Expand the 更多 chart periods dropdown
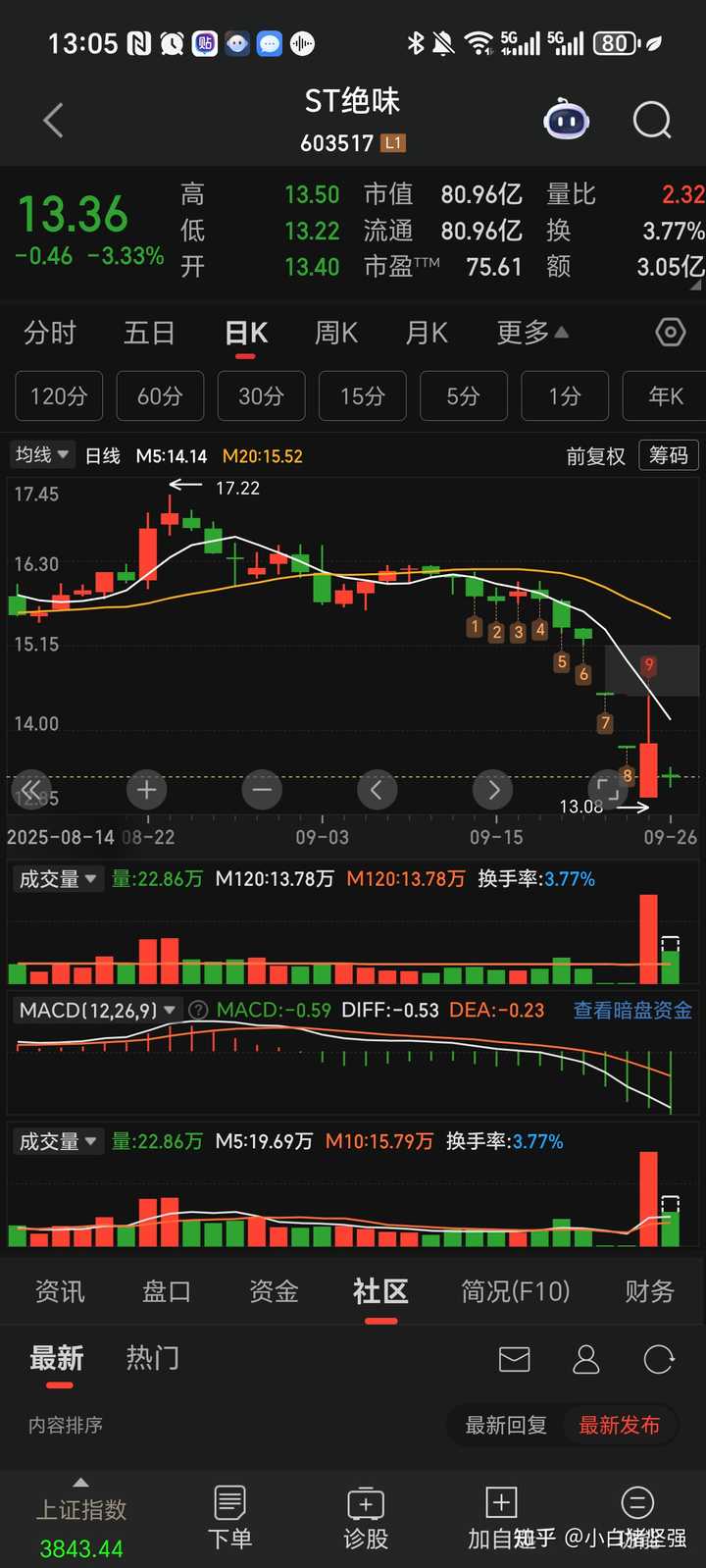Image resolution: width=706 pixels, height=1568 pixels. point(531,334)
